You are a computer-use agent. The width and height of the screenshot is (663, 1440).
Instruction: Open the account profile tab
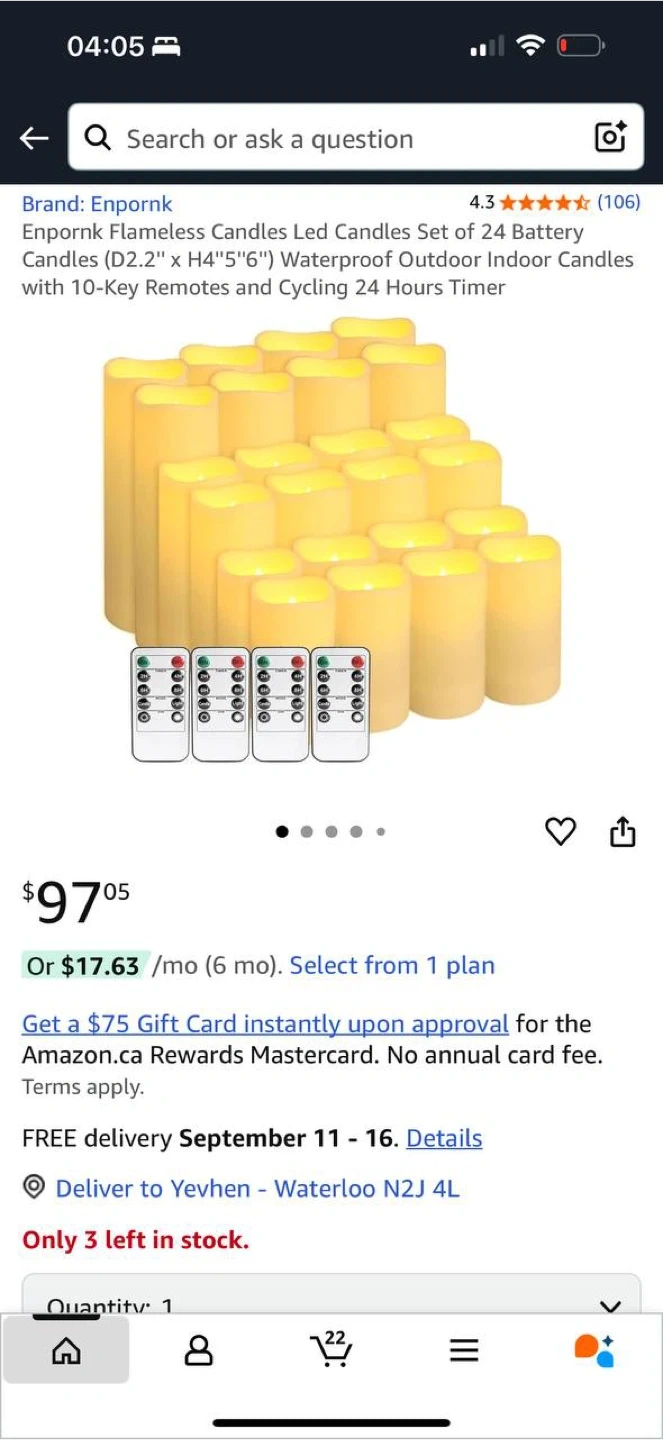[x=199, y=1351]
